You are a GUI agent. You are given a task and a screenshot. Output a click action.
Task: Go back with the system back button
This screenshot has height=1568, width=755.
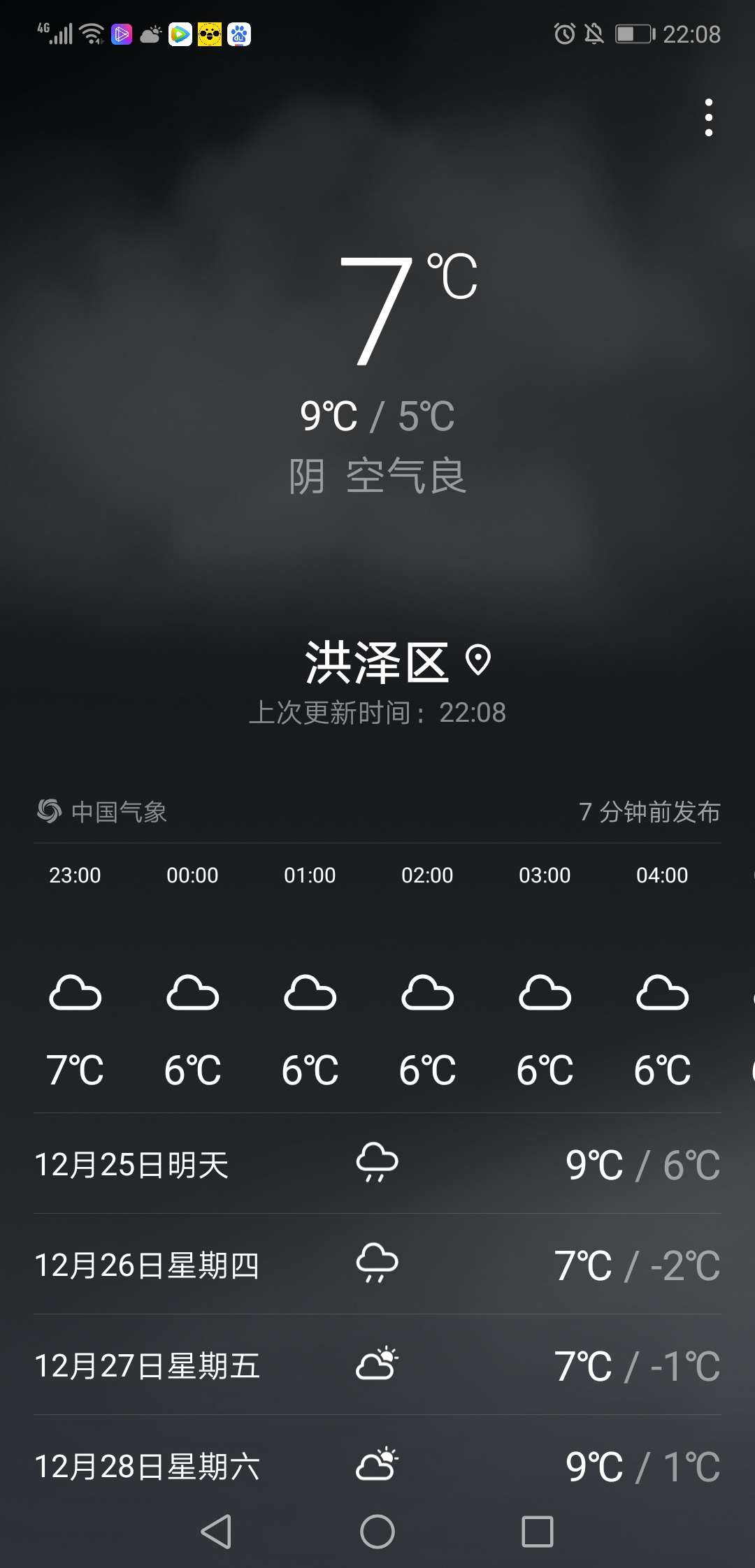[216, 1532]
